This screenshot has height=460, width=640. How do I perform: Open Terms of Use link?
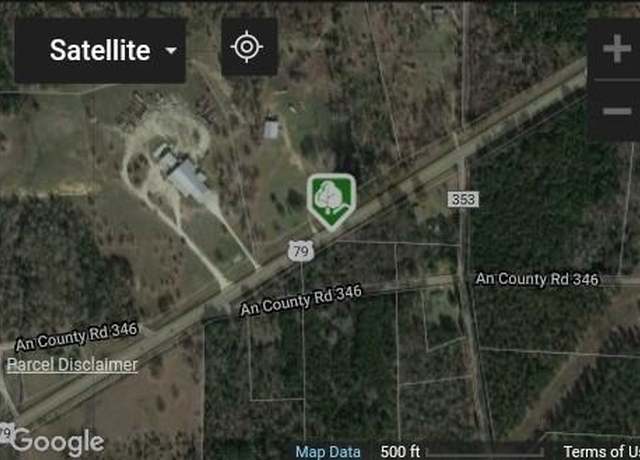[x=600, y=452]
